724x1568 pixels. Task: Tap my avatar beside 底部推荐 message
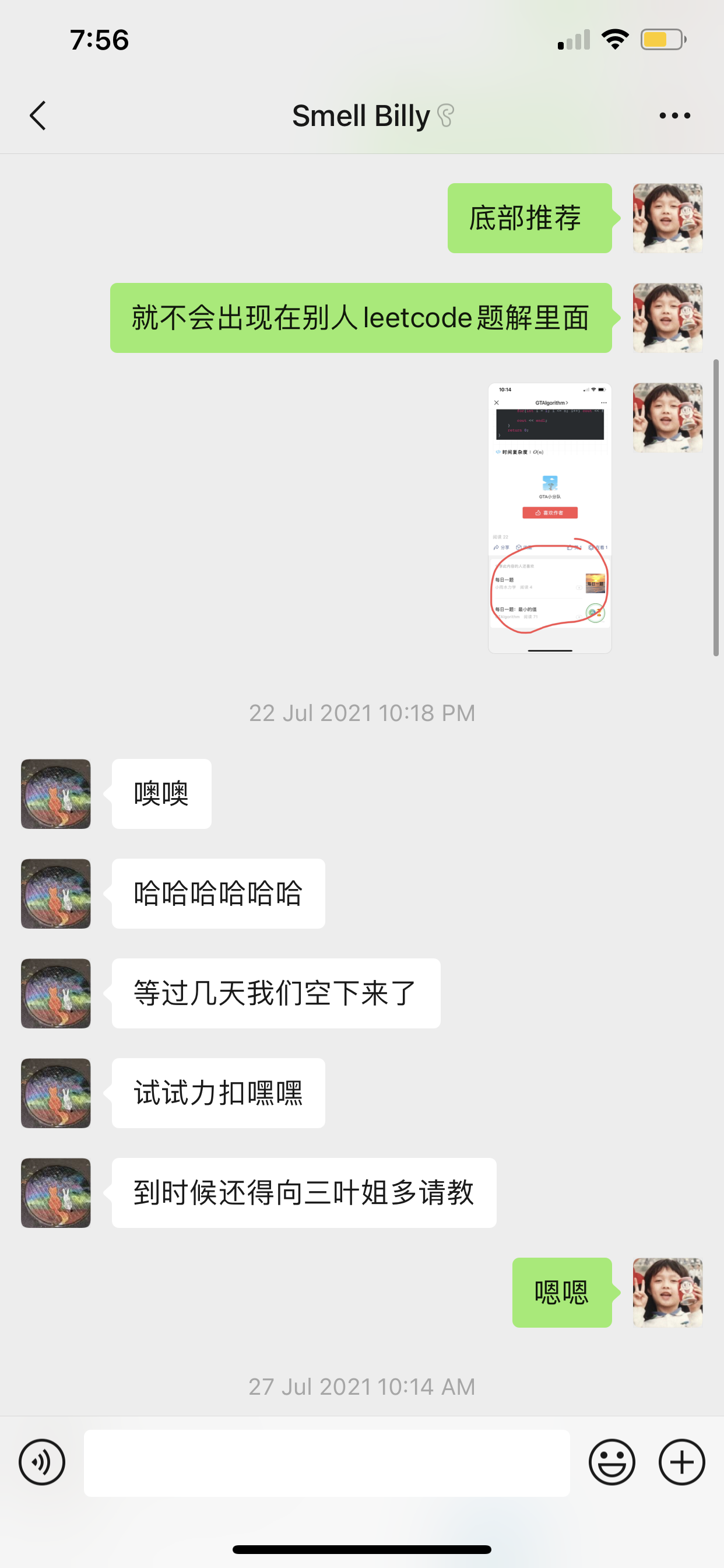(667, 218)
